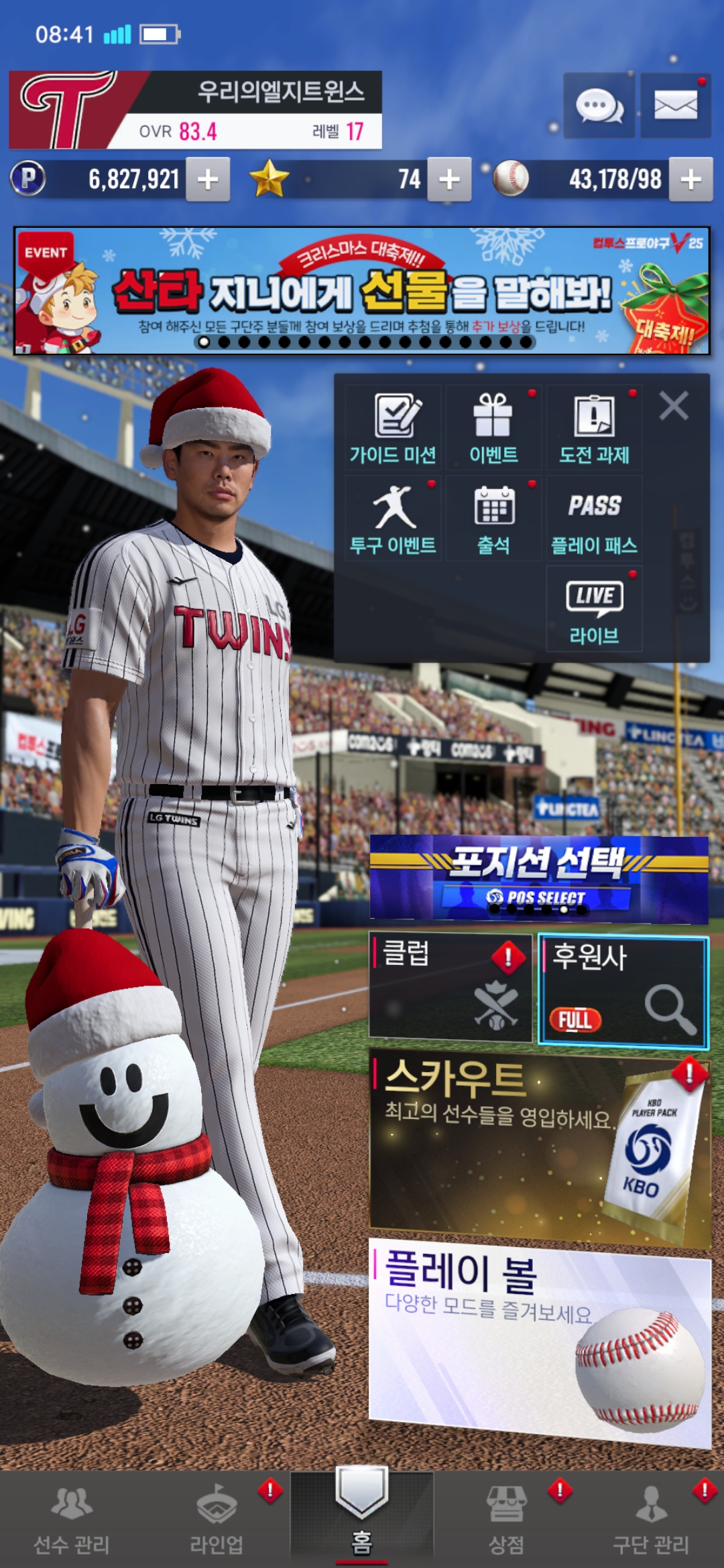Add more baseballs with the plus button
The width and height of the screenshot is (724, 1568).
690,180
